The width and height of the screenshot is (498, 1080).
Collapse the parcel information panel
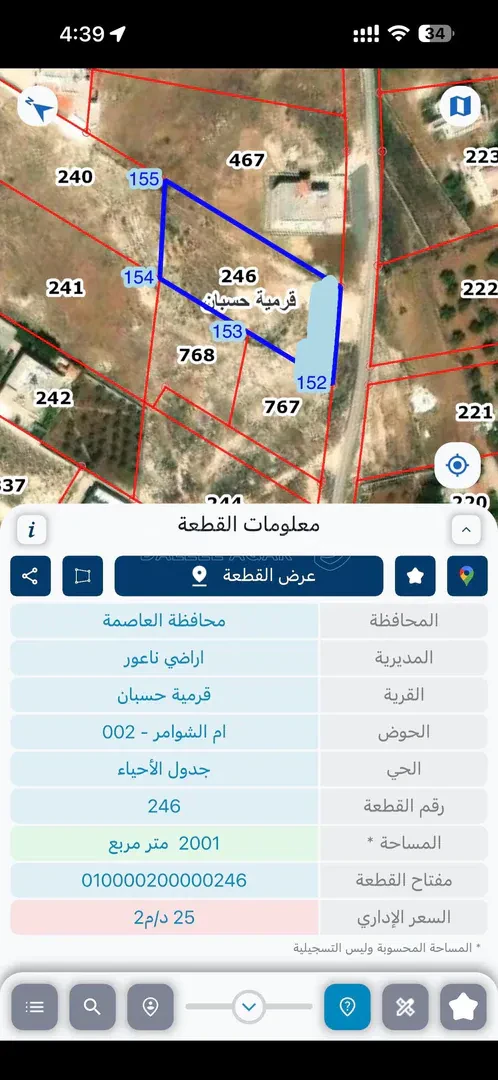point(466,530)
